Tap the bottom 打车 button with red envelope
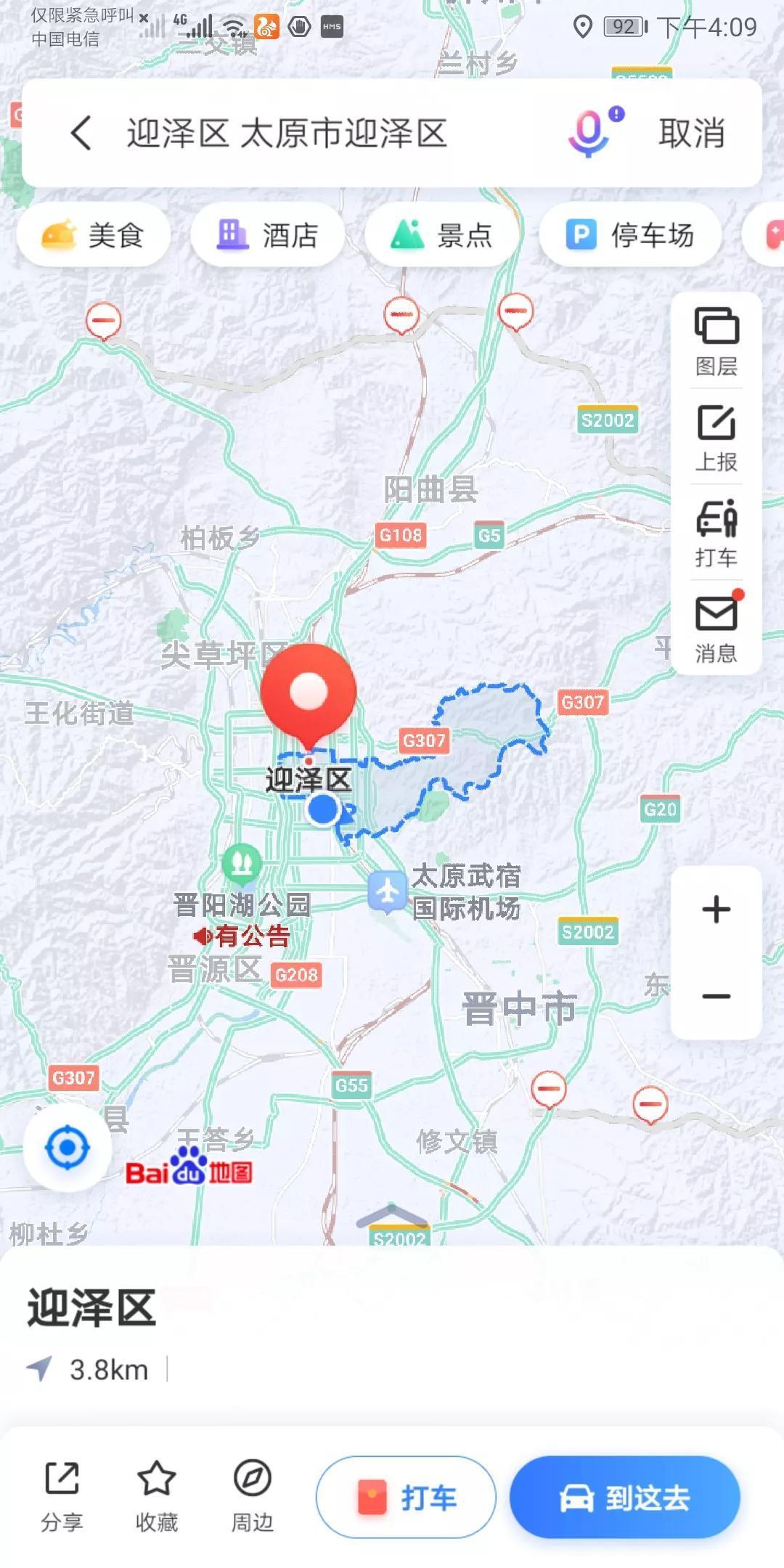 406,1497
